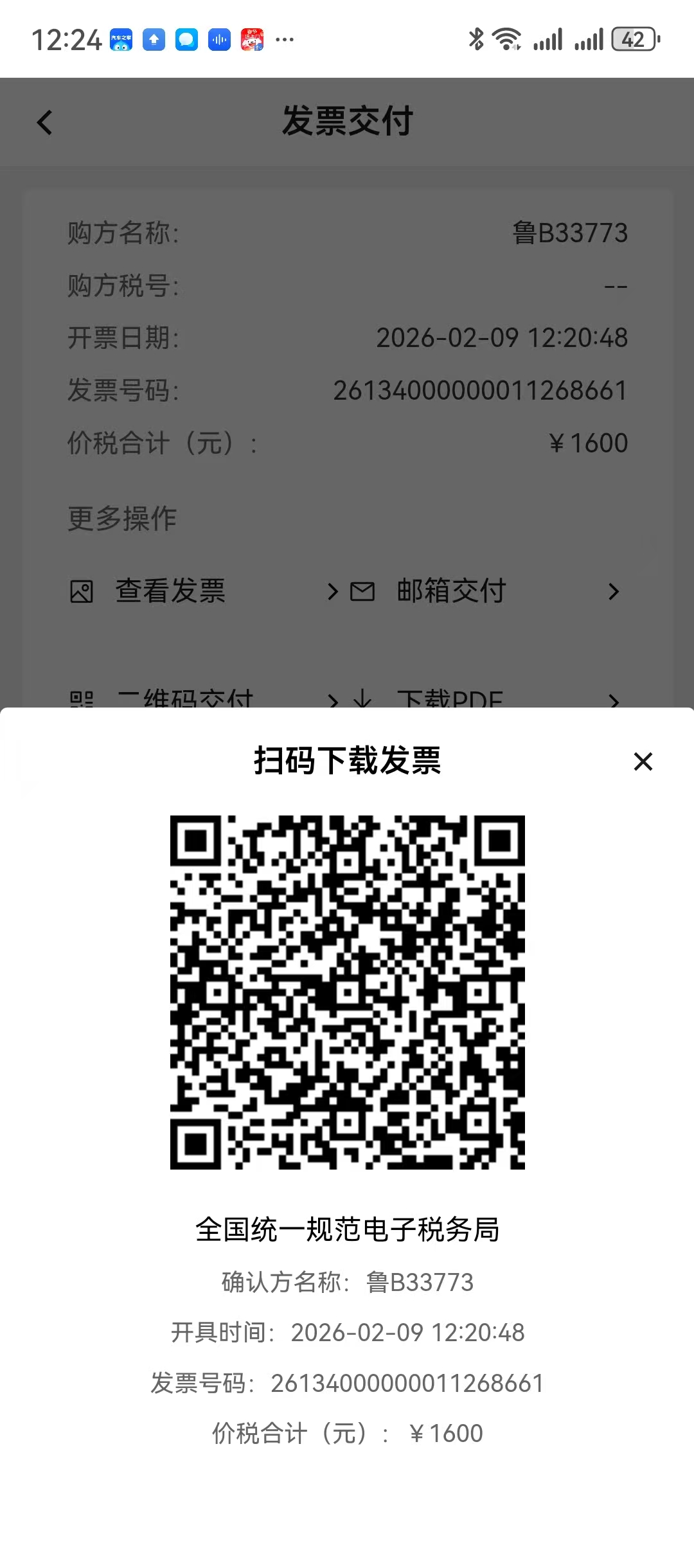Close the 扫码下载发票 dialog
Image resolution: width=694 pixels, height=1568 pixels.
tap(643, 762)
